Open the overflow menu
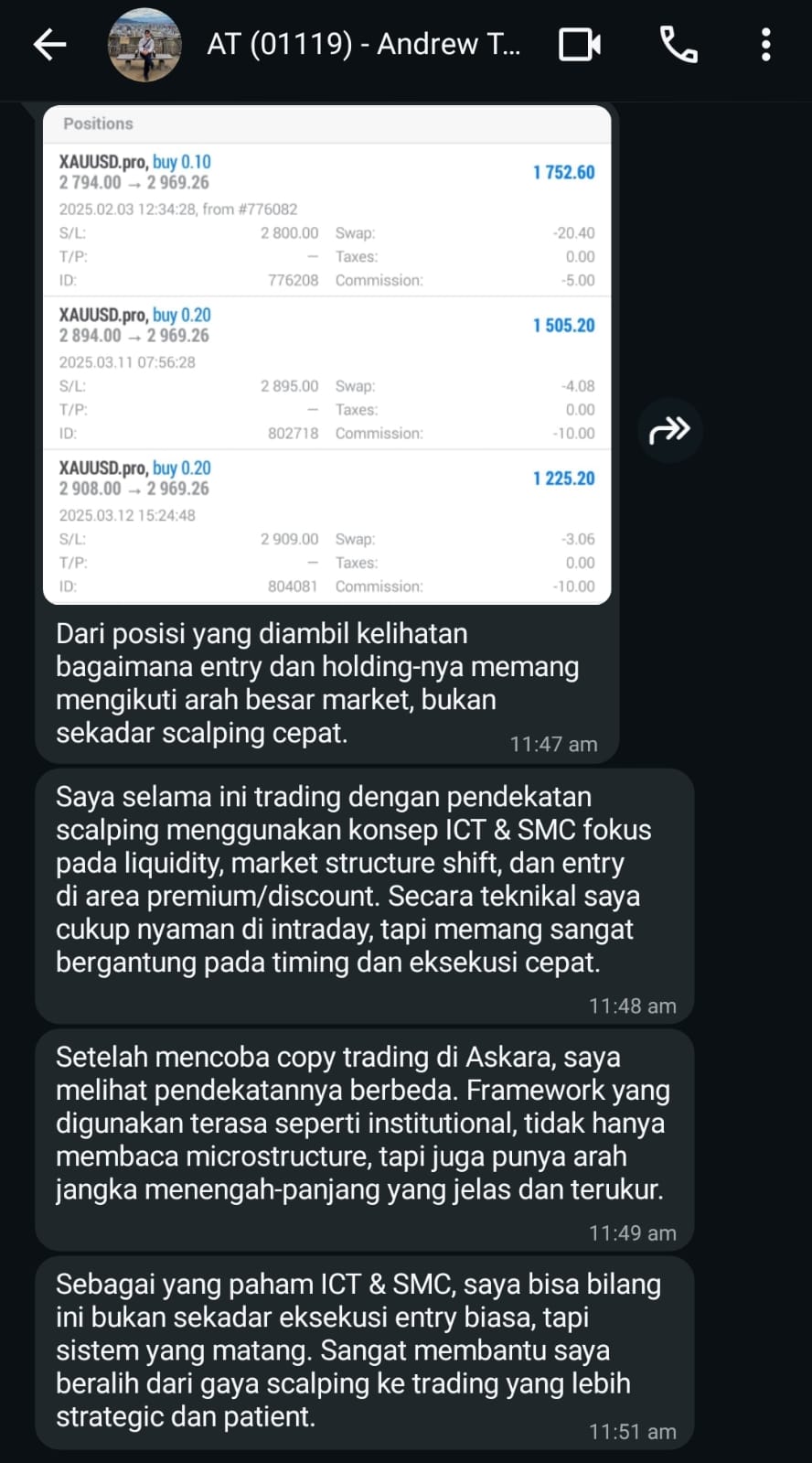 pos(765,44)
